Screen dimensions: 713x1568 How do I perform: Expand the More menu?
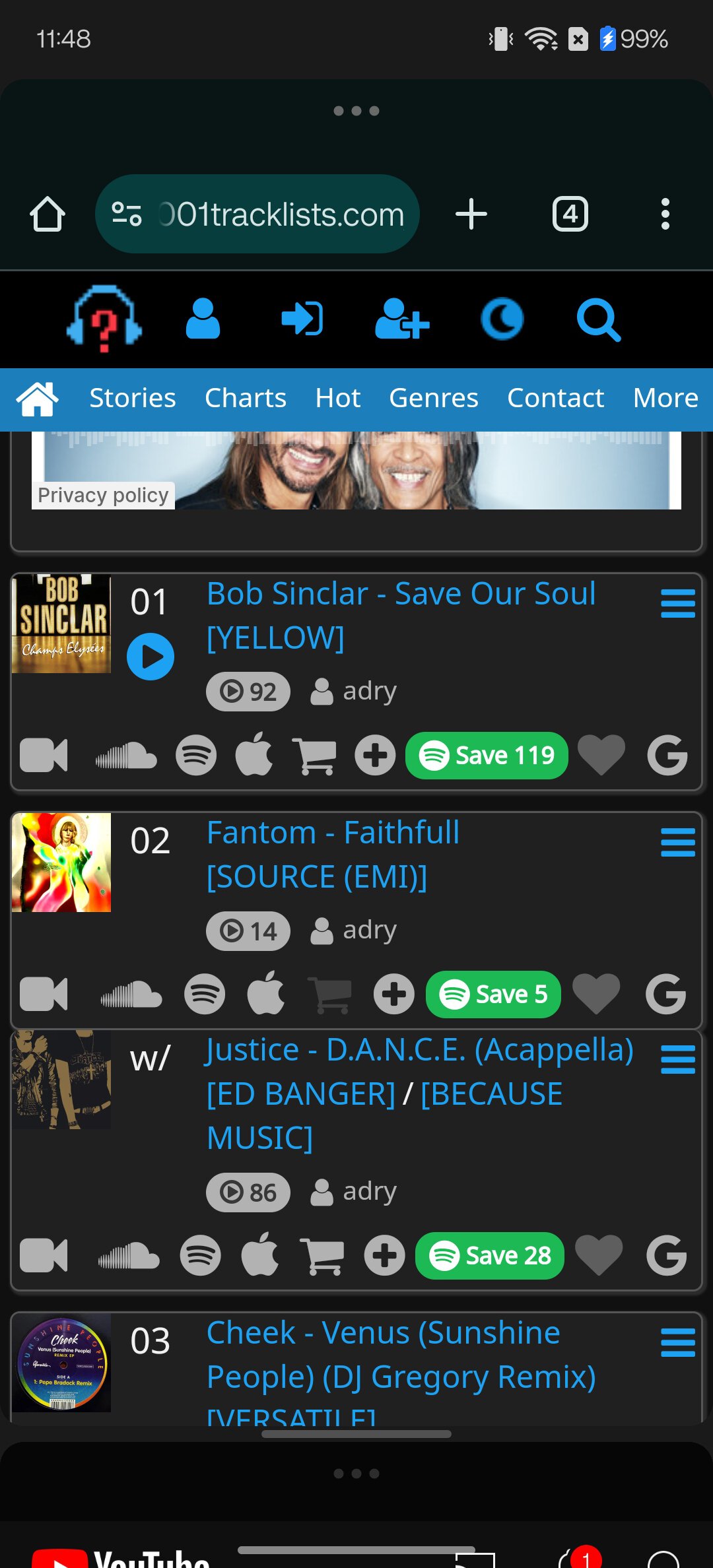click(x=665, y=398)
